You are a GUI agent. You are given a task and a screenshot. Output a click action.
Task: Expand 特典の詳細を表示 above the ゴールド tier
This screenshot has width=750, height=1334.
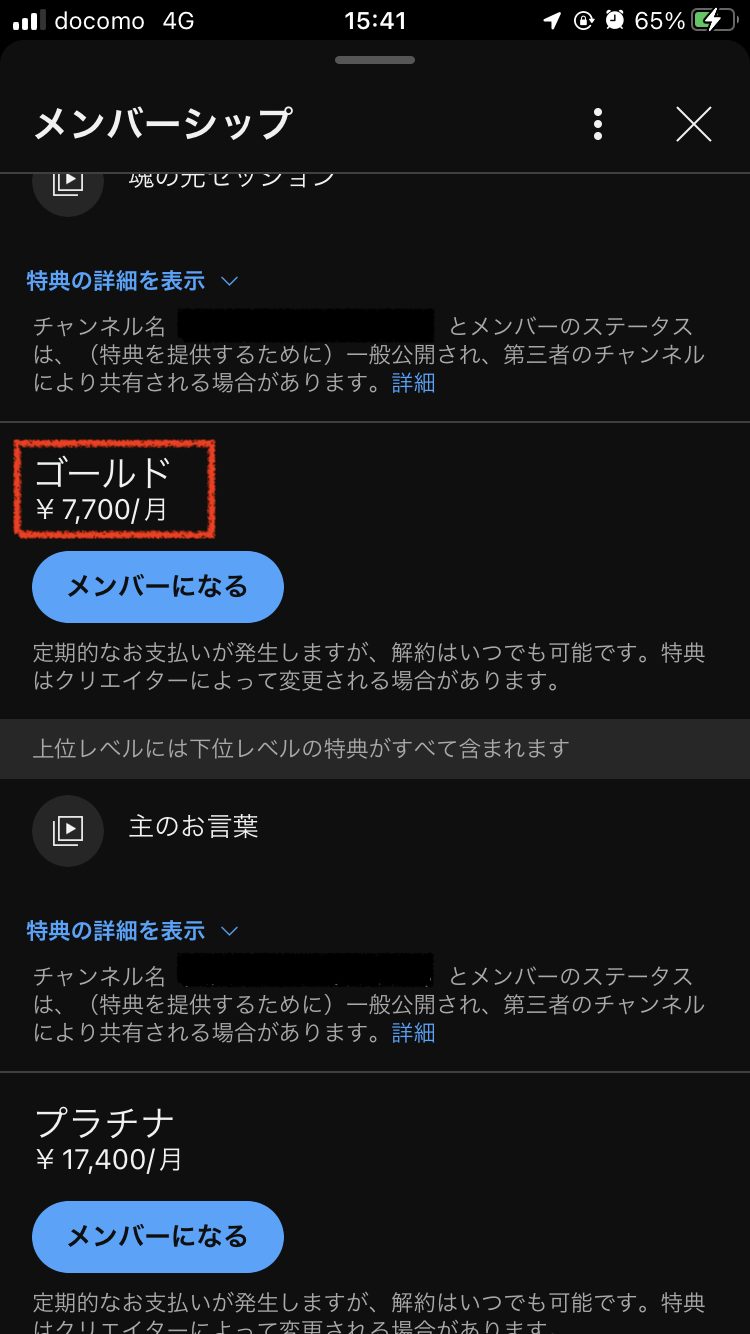click(x=132, y=281)
